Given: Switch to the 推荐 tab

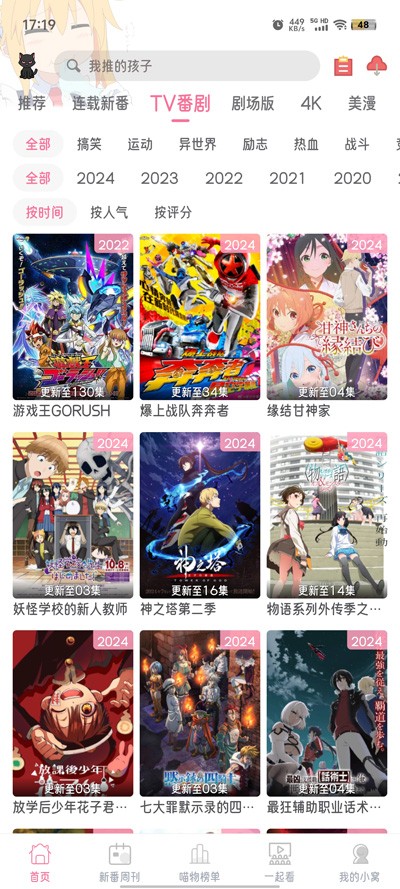Looking at the screenshot, I should 32,103.
